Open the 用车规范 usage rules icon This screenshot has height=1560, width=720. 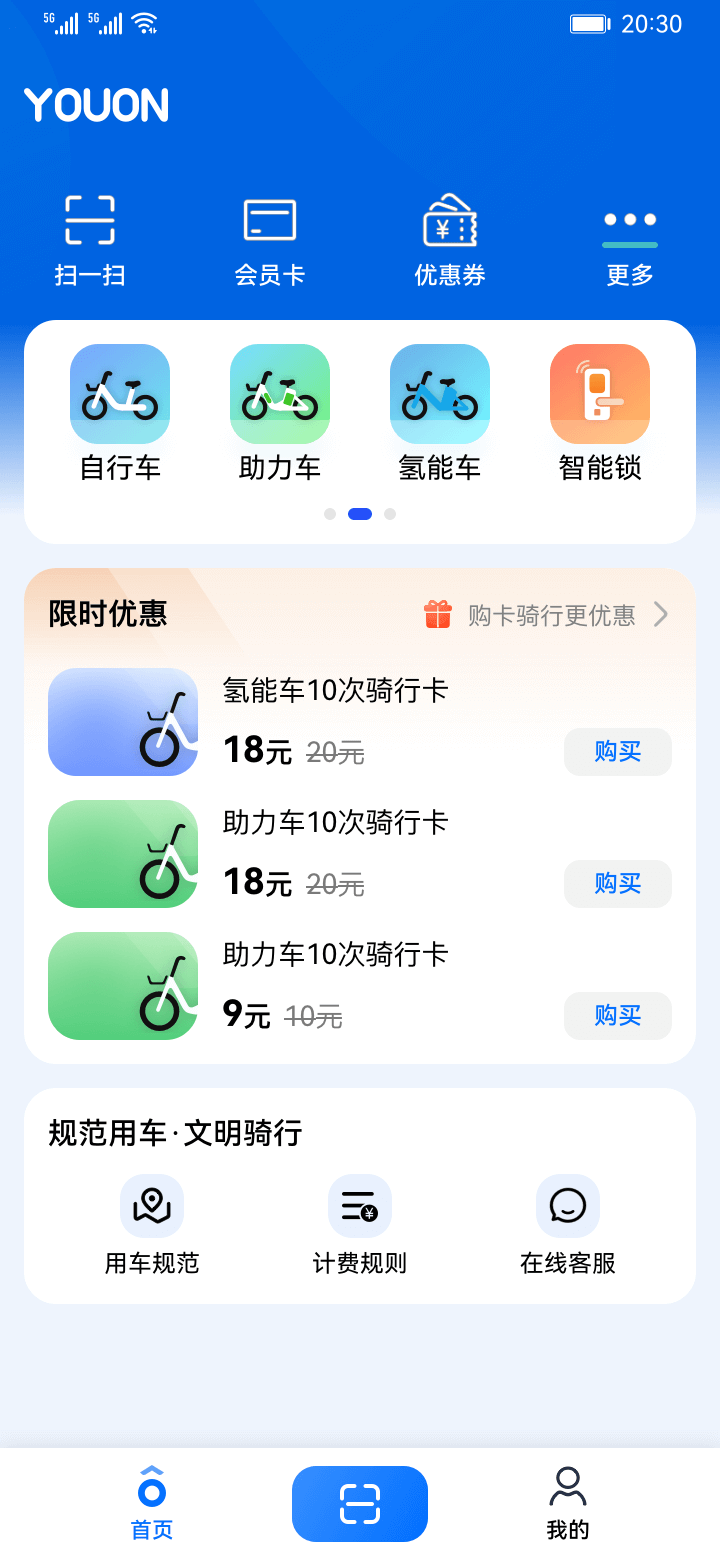pos(151,1222)
